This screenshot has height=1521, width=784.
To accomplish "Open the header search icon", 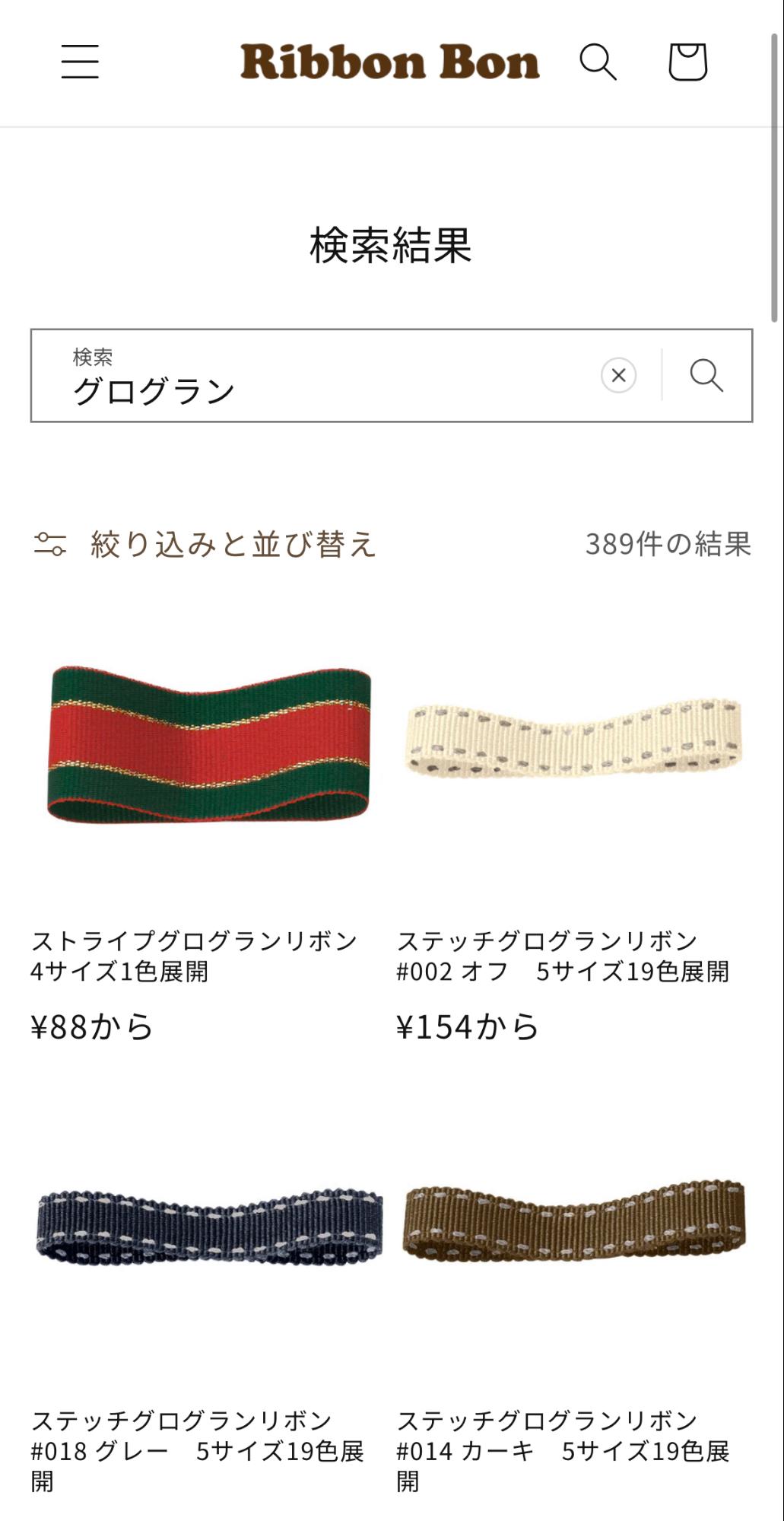I will coord(598,62).
